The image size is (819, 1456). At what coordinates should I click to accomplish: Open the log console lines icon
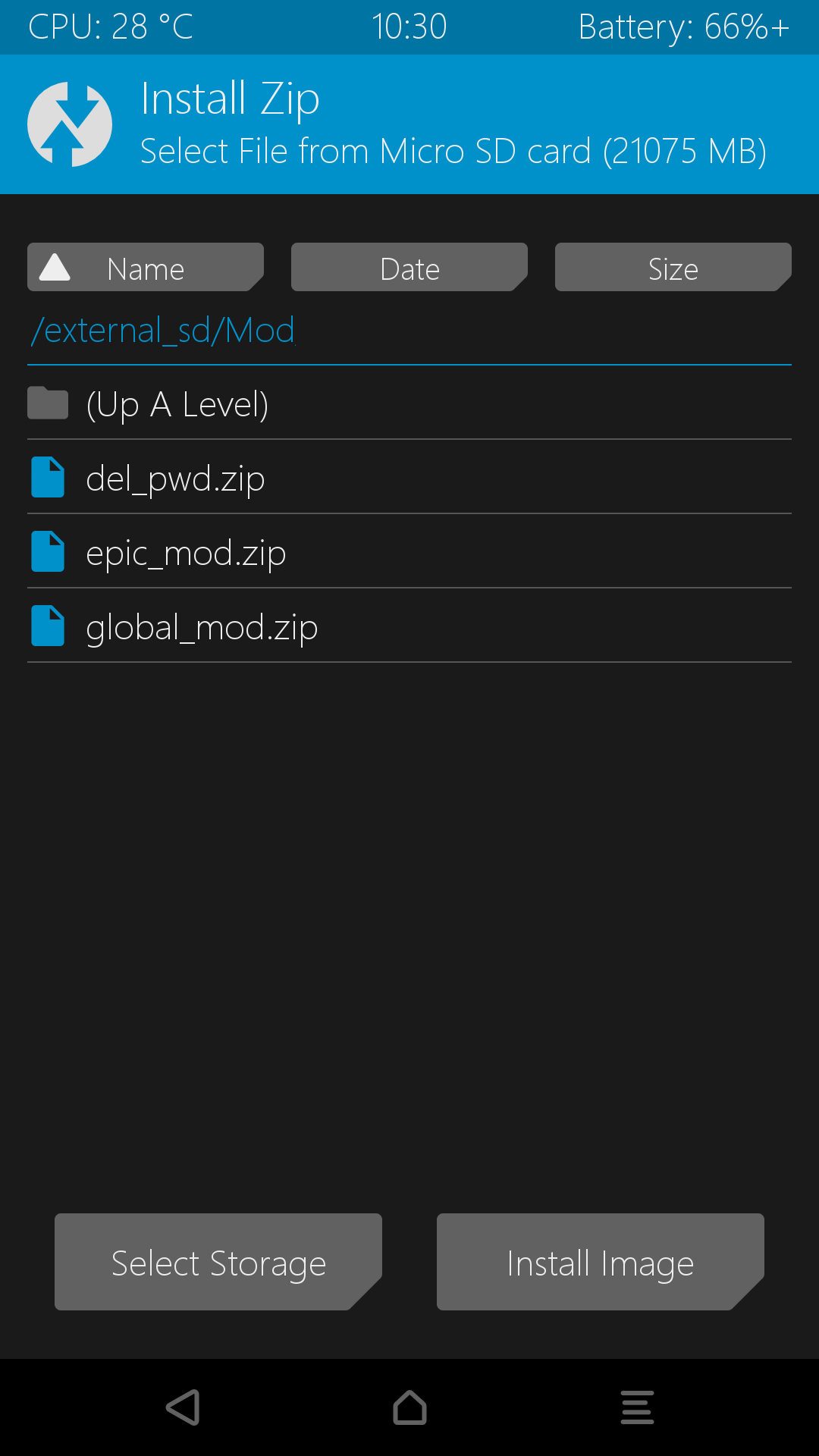point(636,1407)
